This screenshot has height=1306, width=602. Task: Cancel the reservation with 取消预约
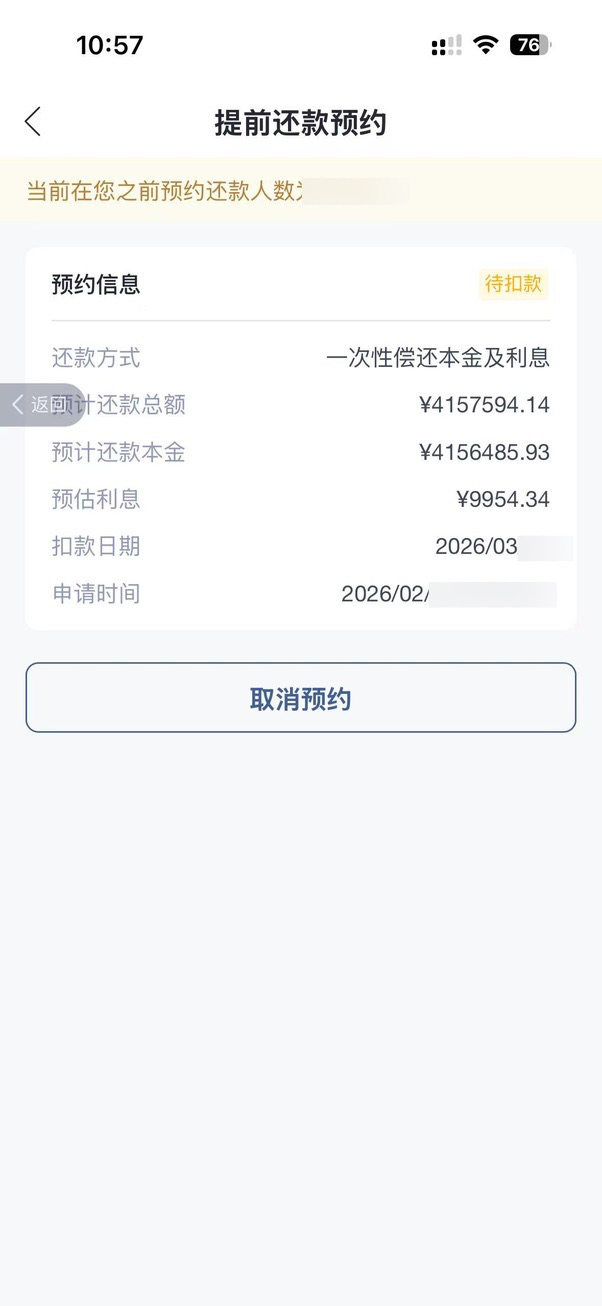[x=300, y=698]
